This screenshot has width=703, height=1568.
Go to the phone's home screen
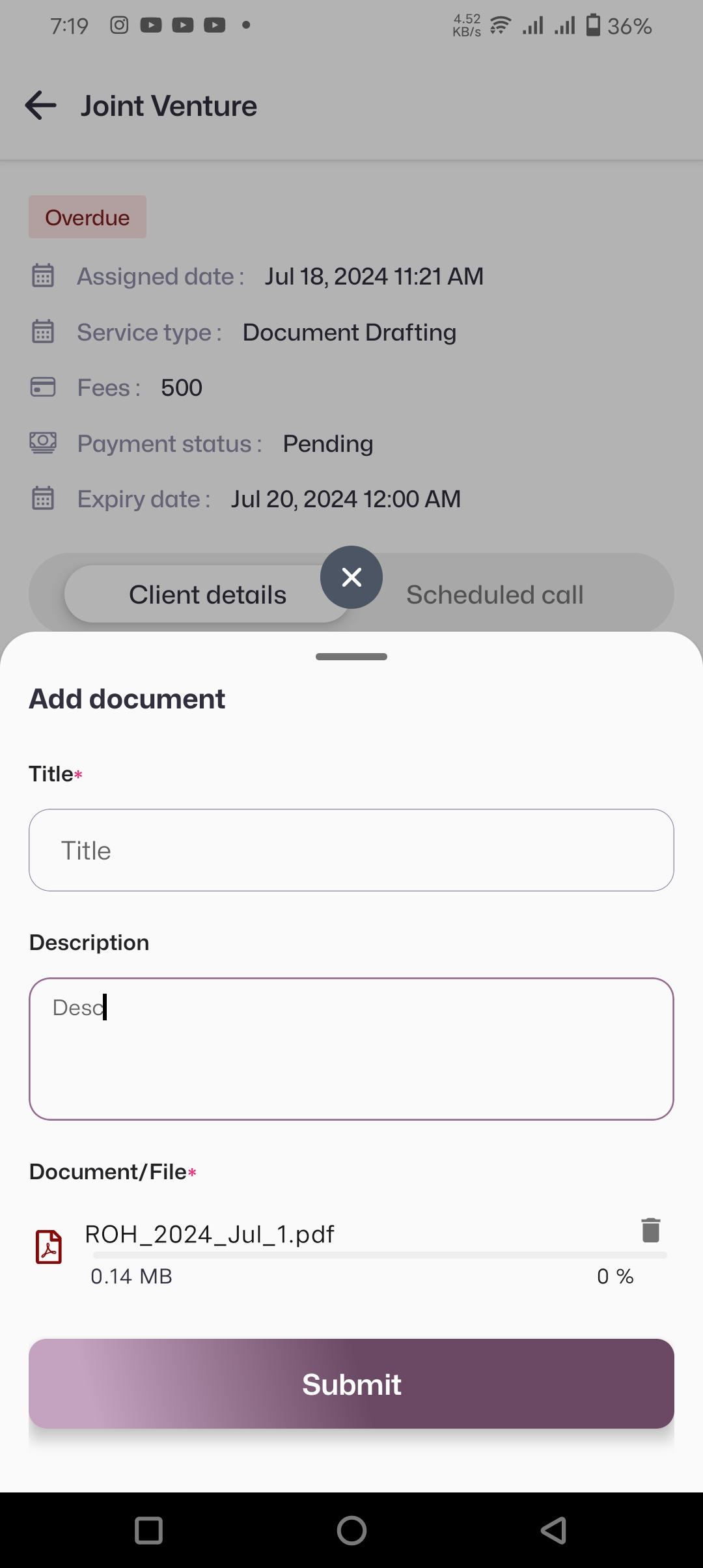(x=351, y=1530)
